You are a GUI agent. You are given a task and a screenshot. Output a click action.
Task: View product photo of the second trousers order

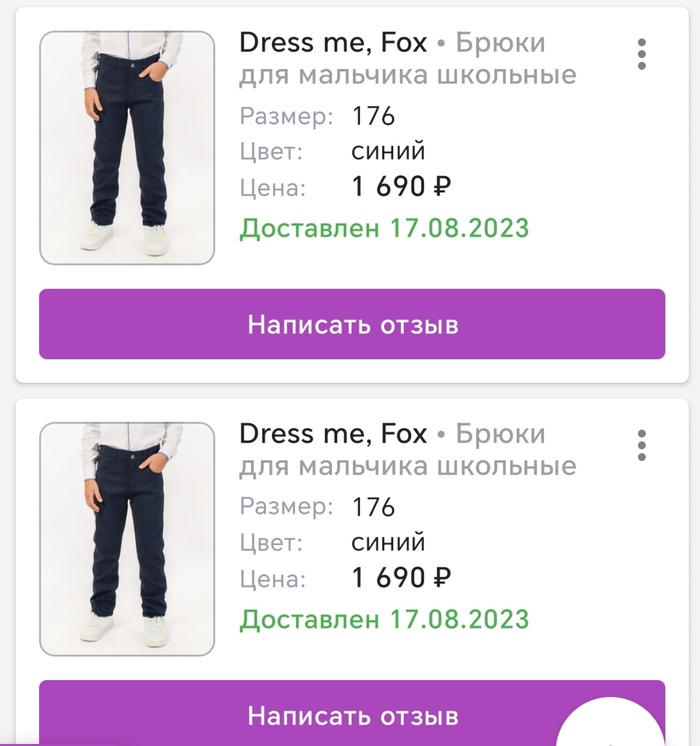[x=127, y=538]
